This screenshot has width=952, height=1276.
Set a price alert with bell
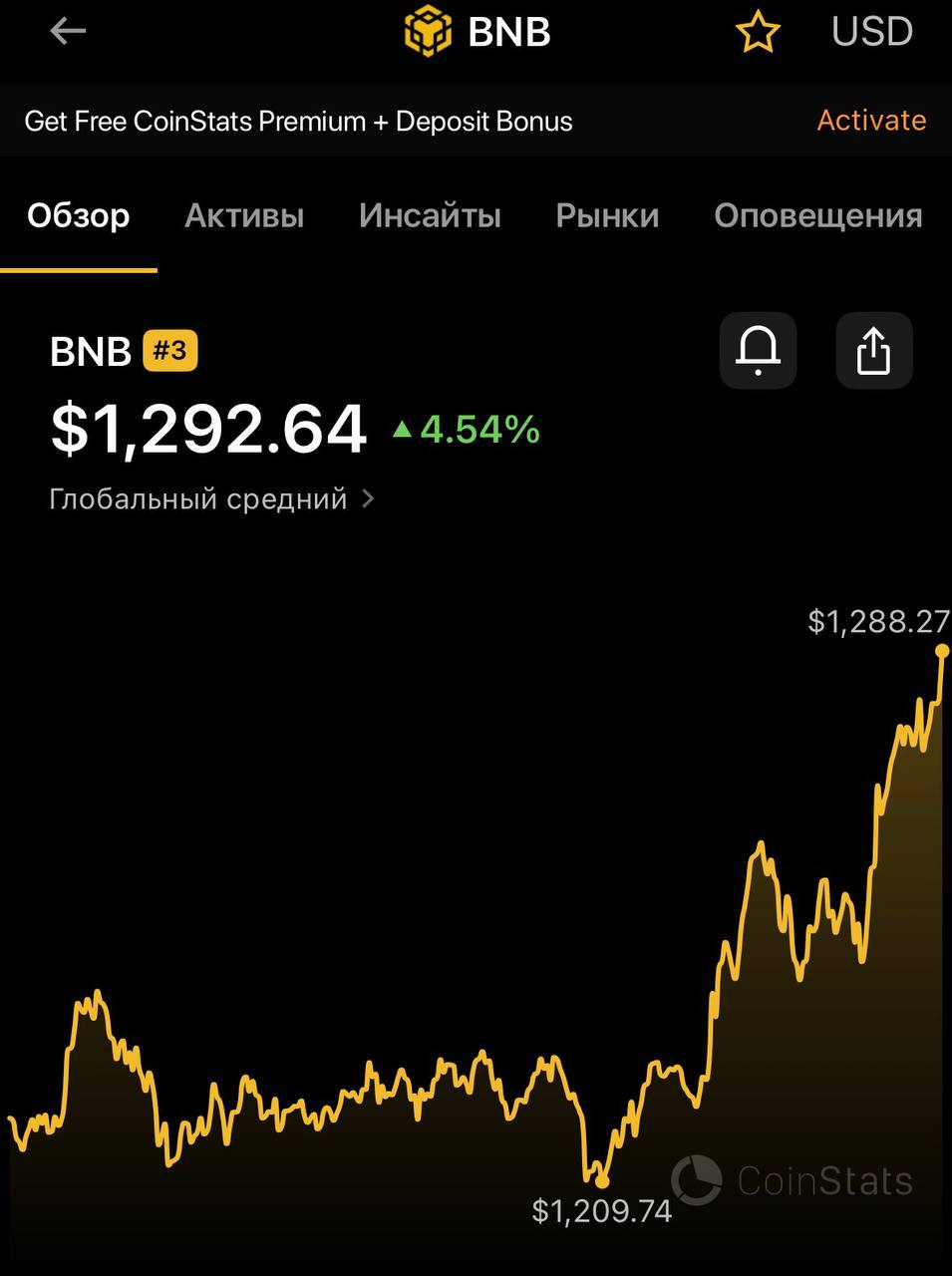pos(758,350)
